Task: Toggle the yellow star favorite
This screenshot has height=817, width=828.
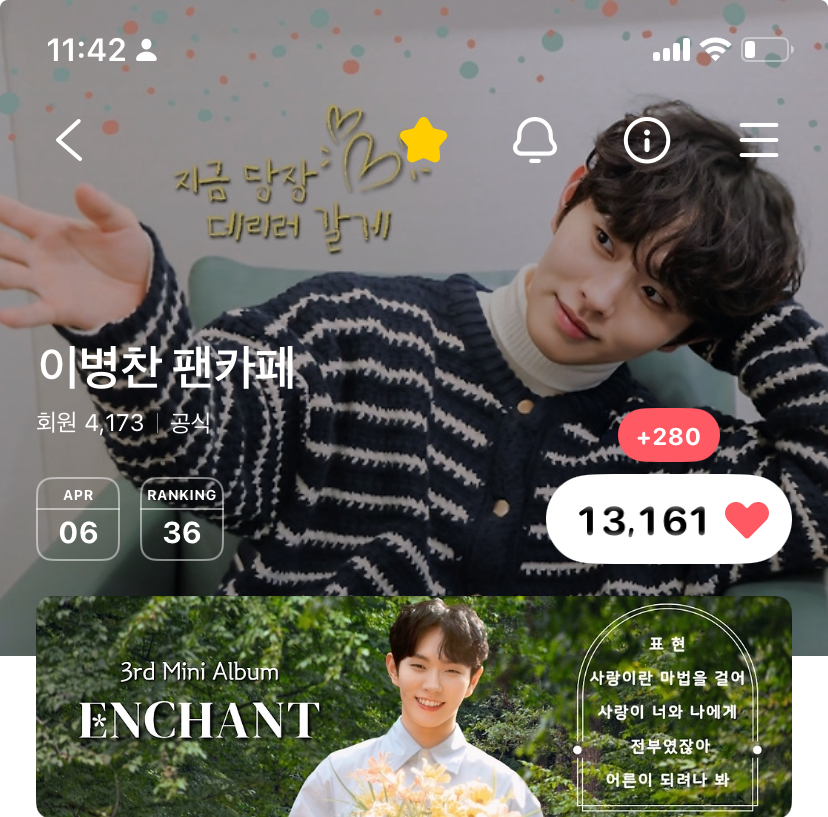Action: [423, 141]
